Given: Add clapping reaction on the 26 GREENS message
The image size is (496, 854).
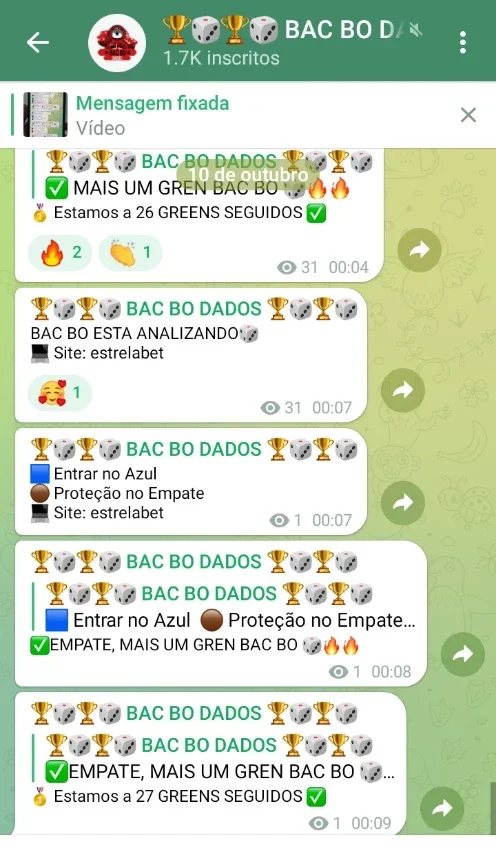Looking at the screenshot, I should tap(130, 252).
